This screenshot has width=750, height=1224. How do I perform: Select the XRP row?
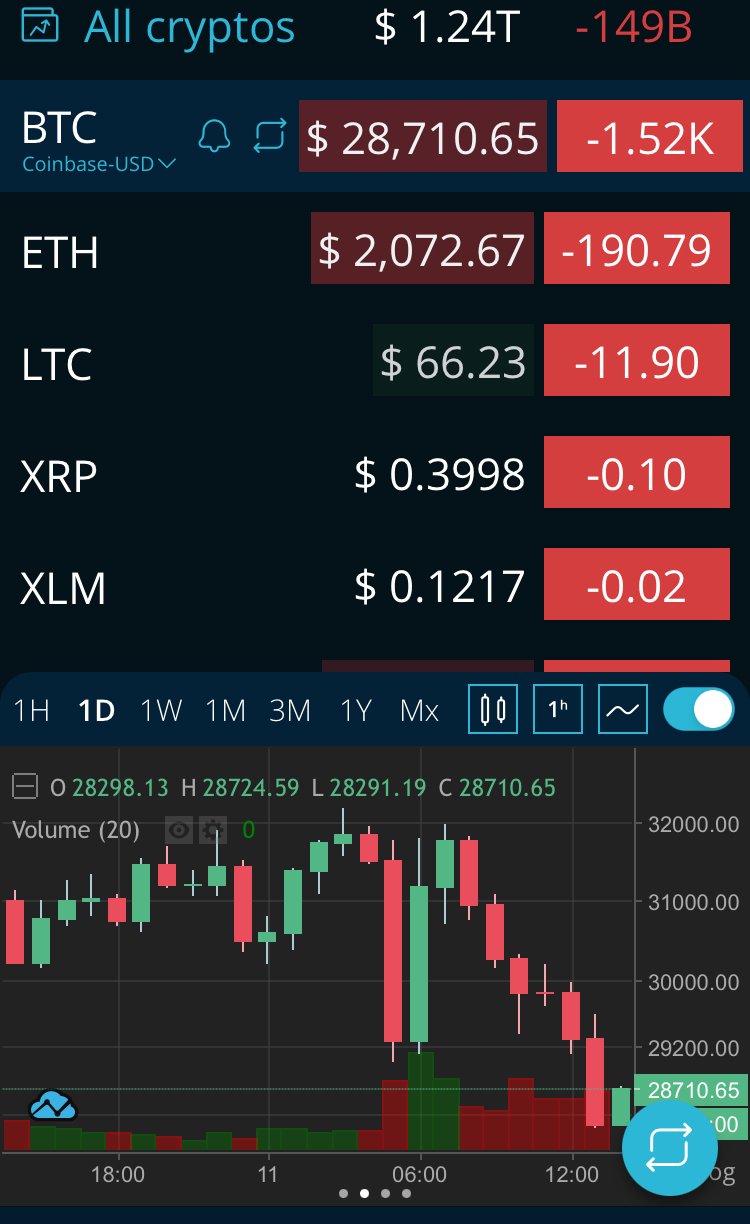pyautogui.click(x=375, y=474)
